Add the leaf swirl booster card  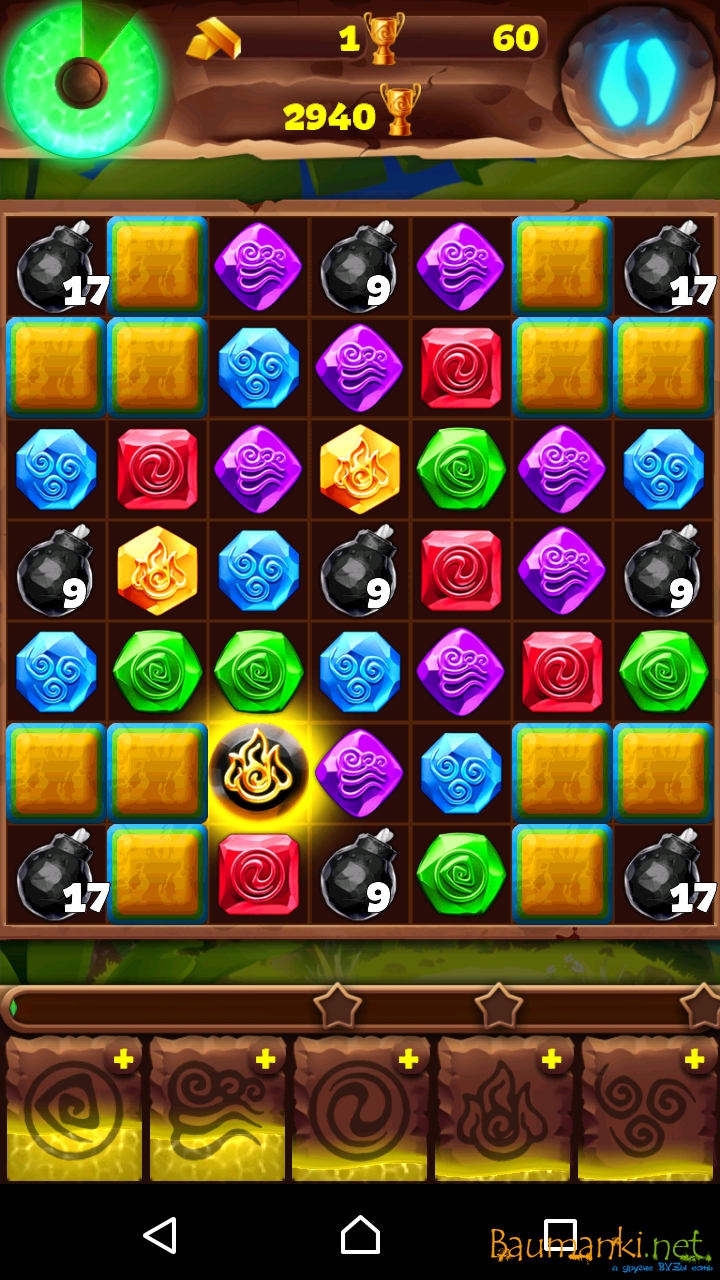tap(123, 1060)
